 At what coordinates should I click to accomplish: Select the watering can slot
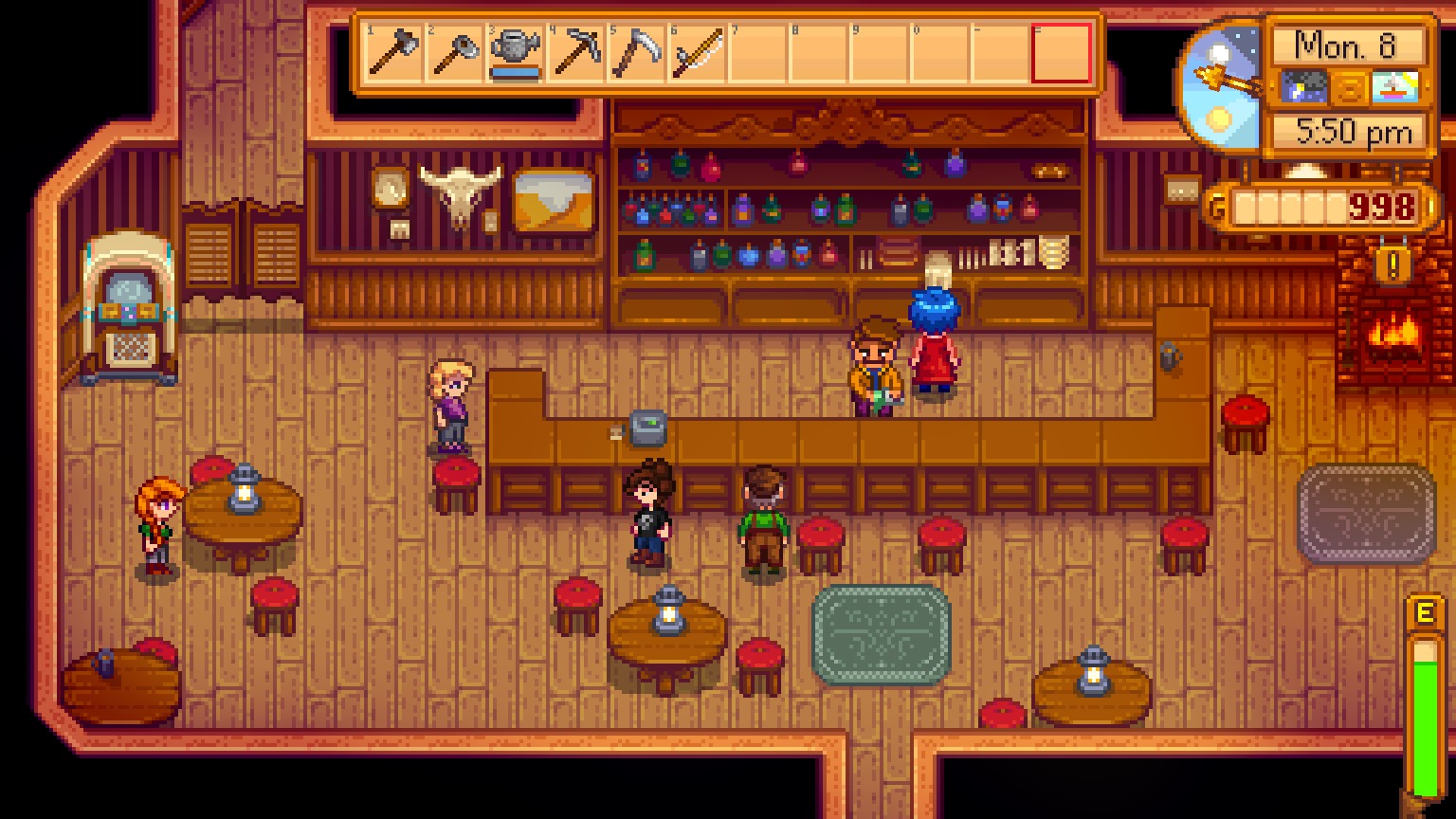click(x=516, y=53)
